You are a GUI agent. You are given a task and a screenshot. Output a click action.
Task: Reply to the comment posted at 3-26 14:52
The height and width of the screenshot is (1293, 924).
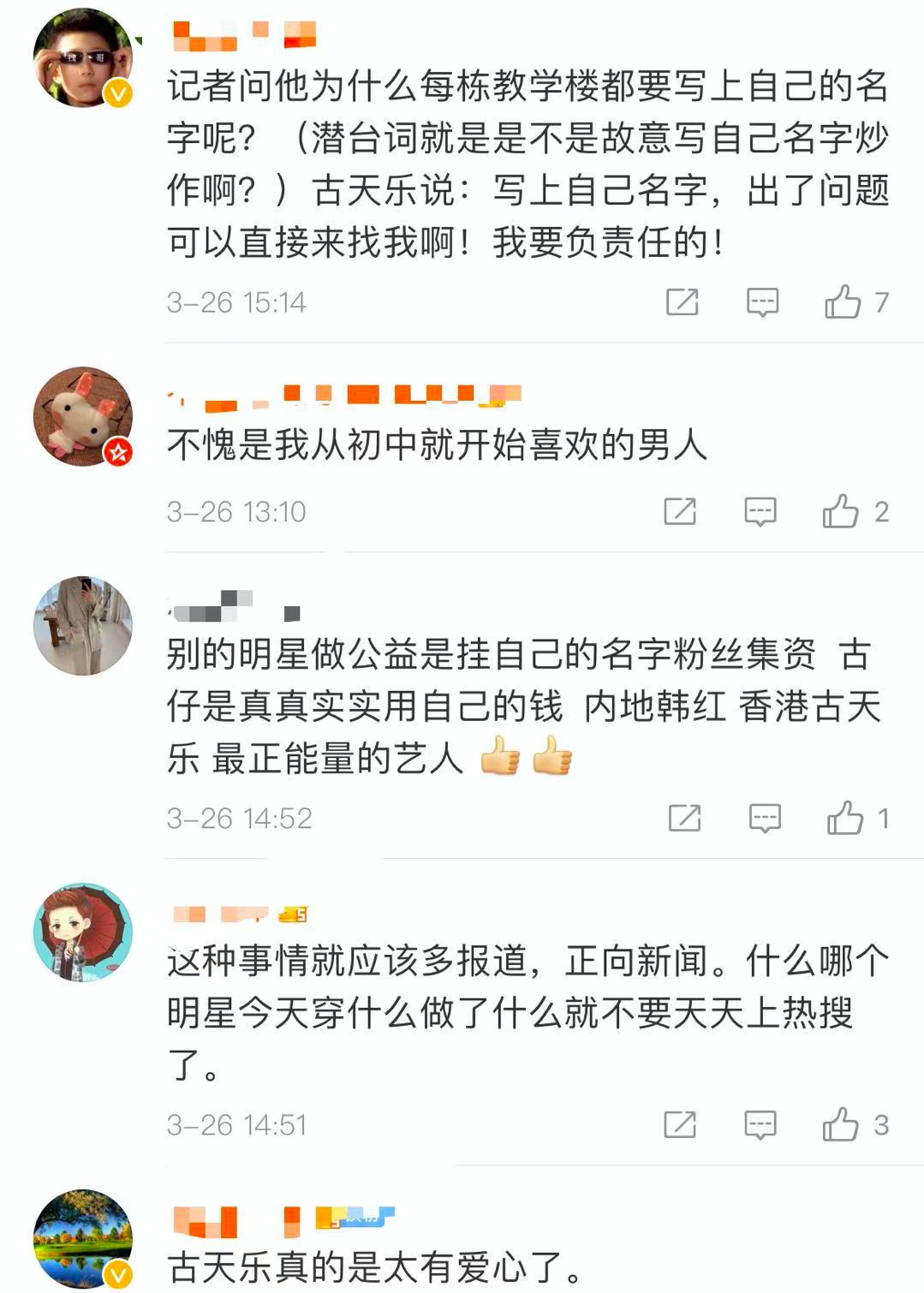pyautogui.click(x=765, y=819)
